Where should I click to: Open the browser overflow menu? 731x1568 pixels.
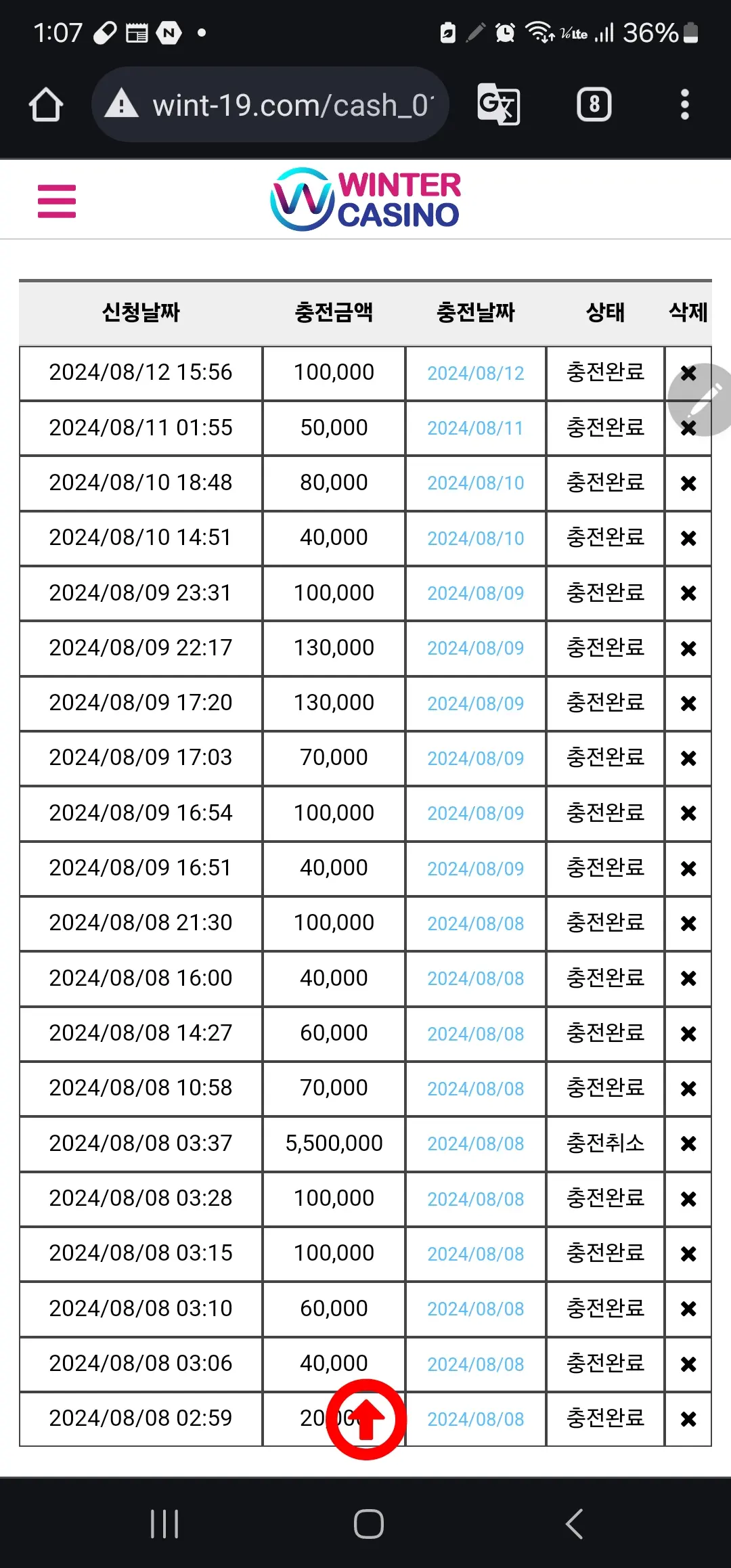685,105
